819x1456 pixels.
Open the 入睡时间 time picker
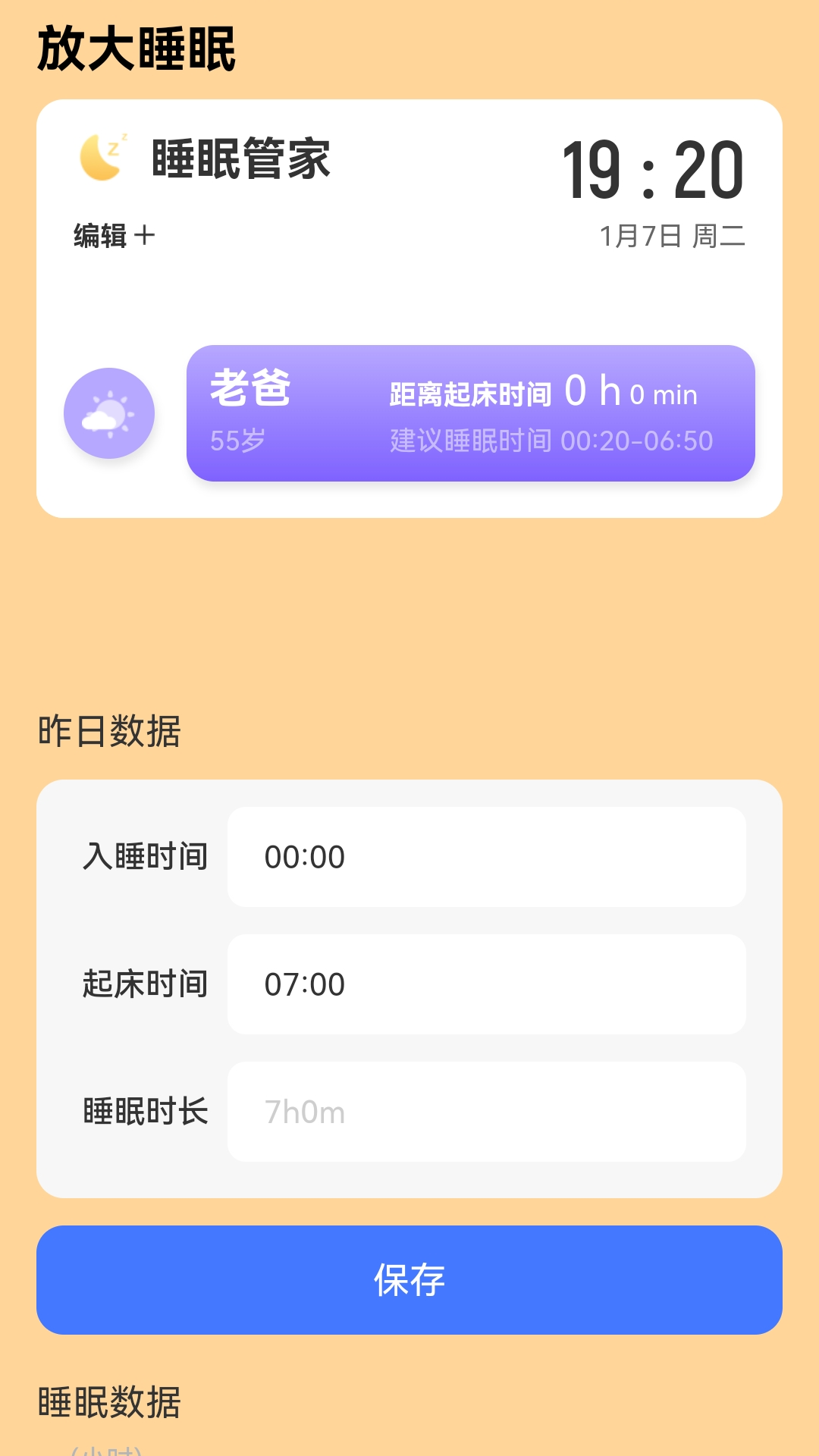coord(488,857)
